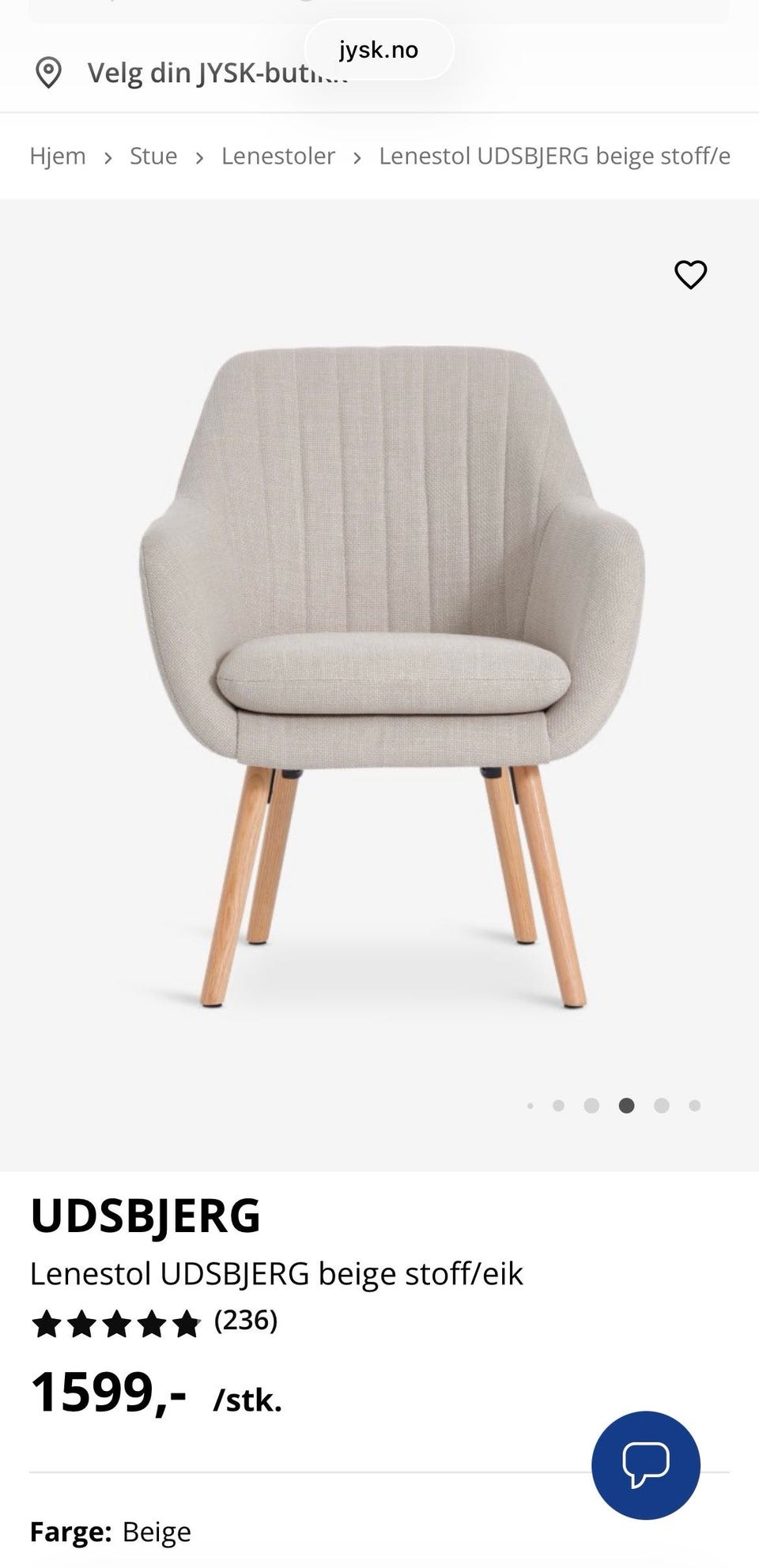The height and width of the screenshot is (1568, 759).
Task: Add the UDSBJERG chair to favorites
Action: (690, 274)
